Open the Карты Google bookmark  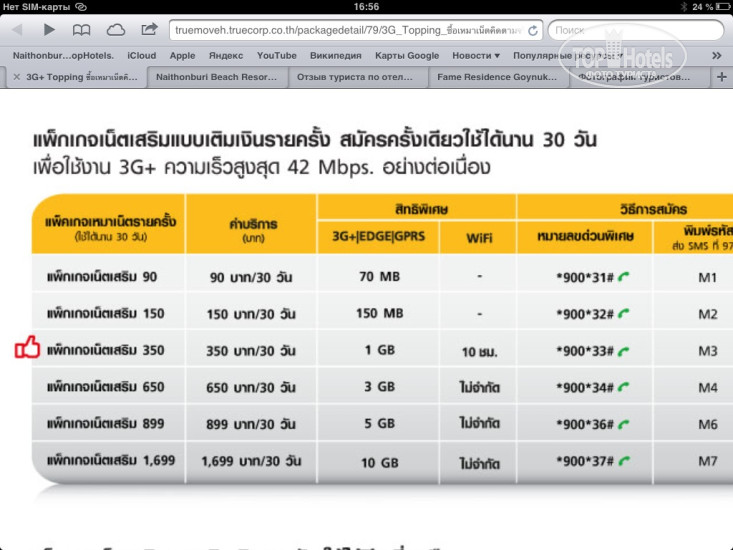pos(407,56)
